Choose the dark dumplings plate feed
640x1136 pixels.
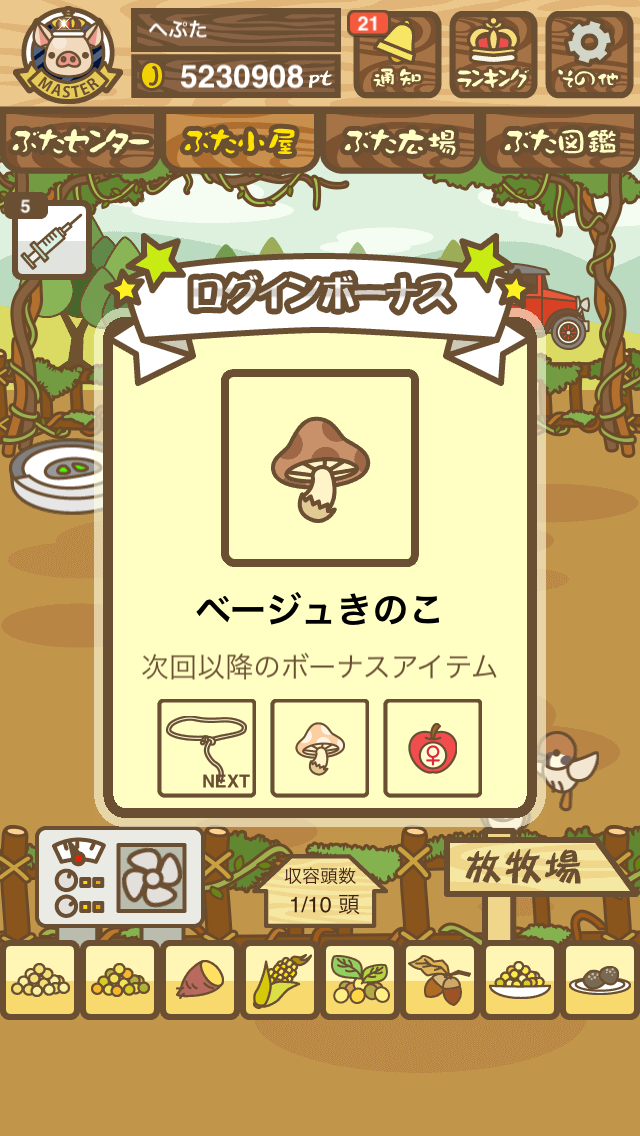tap(599, 980)
